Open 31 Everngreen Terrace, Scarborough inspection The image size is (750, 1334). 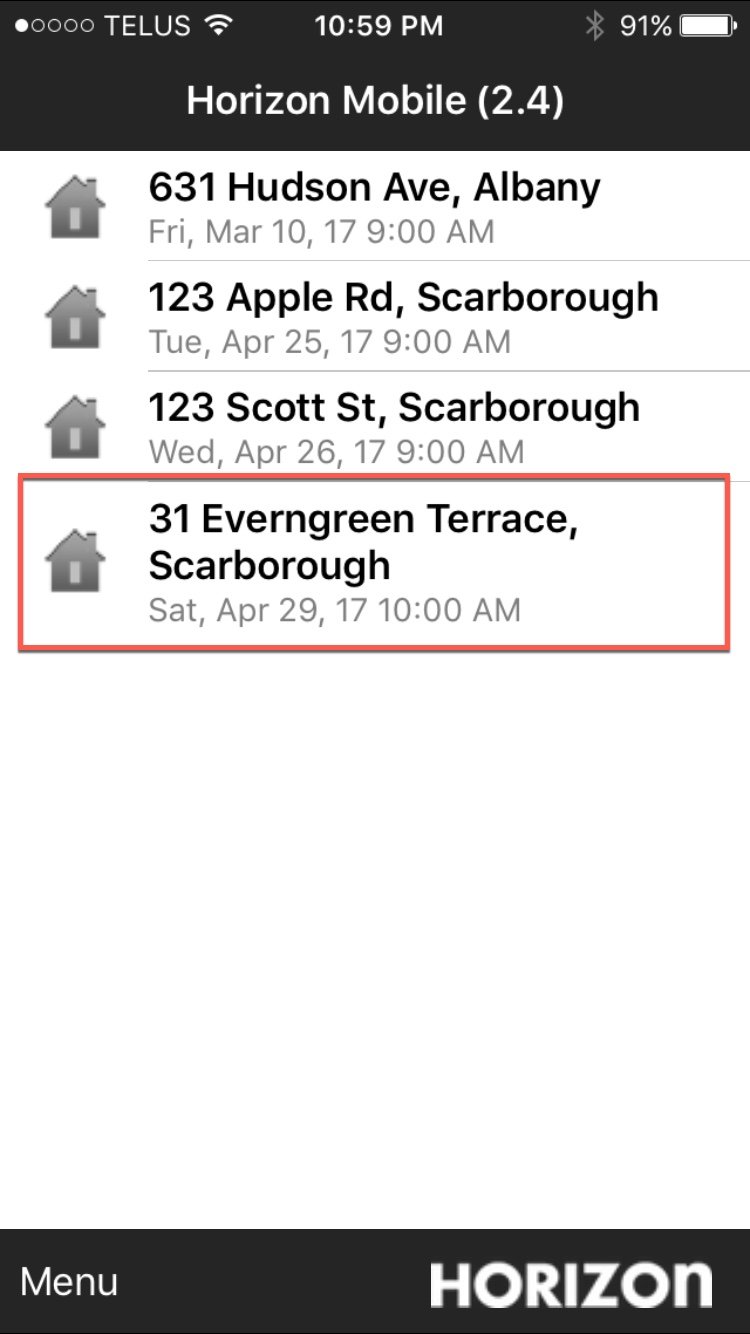[x=374, y=563]
